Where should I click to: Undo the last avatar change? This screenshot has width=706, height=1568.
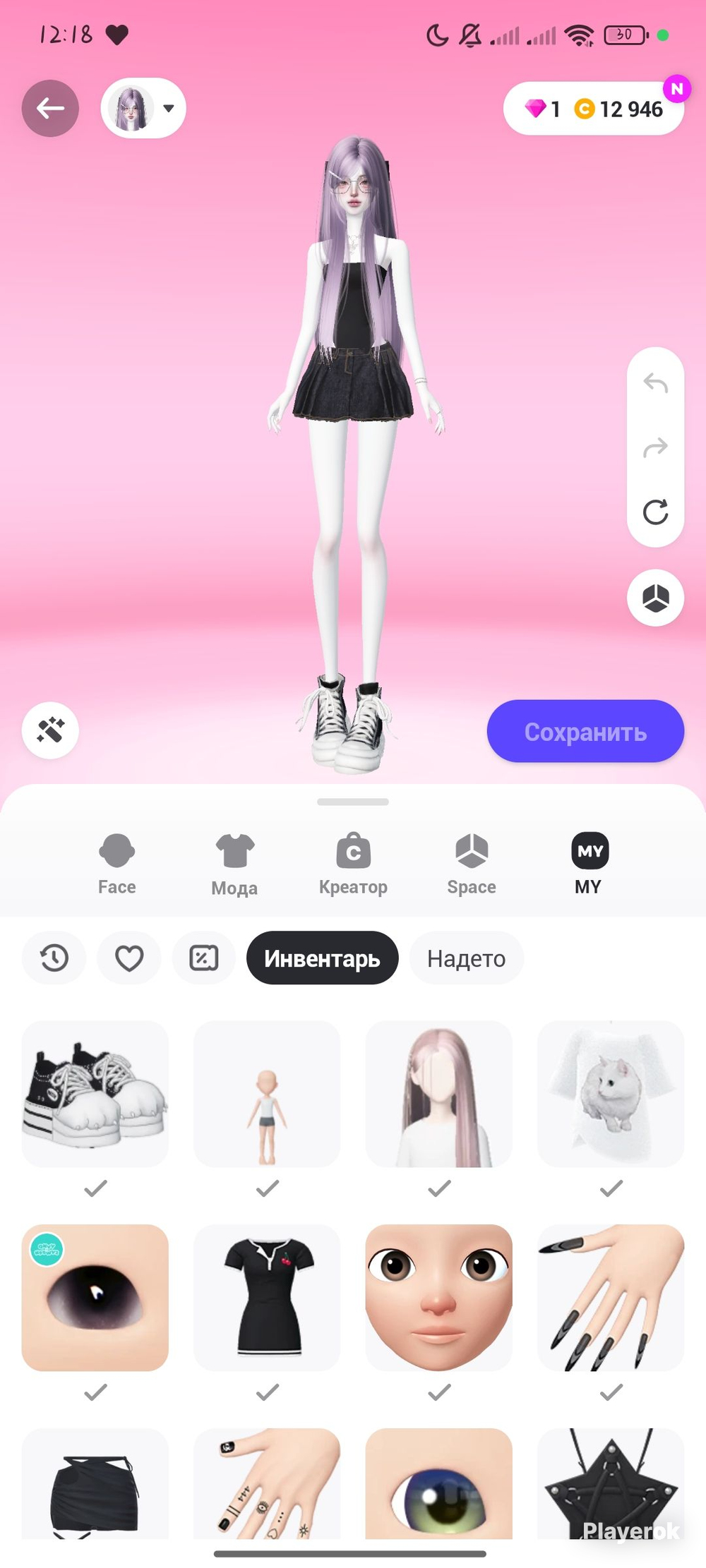coord(655,383)
